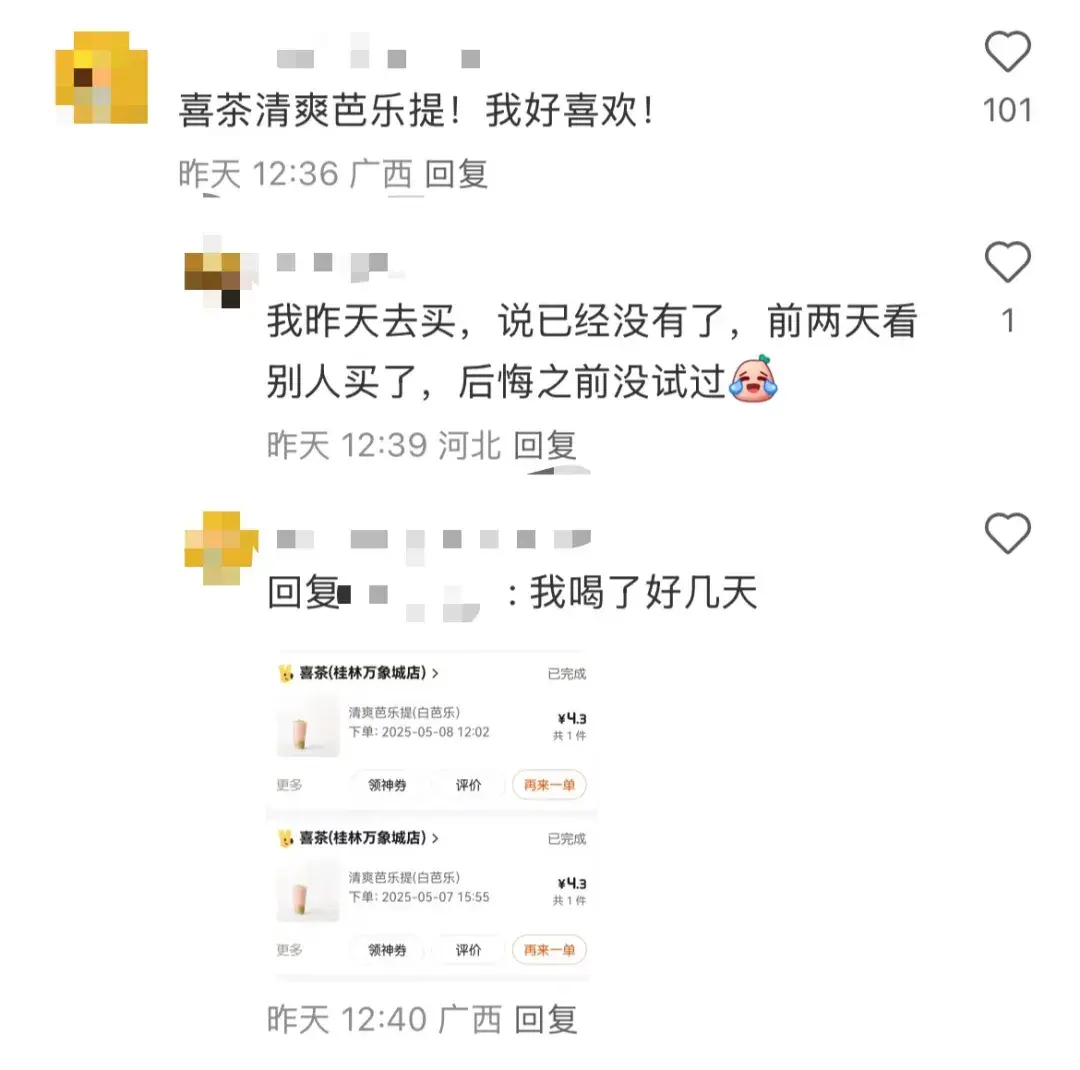Reply to the 12:39 河北 comment
1080x1070 pixels.
point(545,445)
